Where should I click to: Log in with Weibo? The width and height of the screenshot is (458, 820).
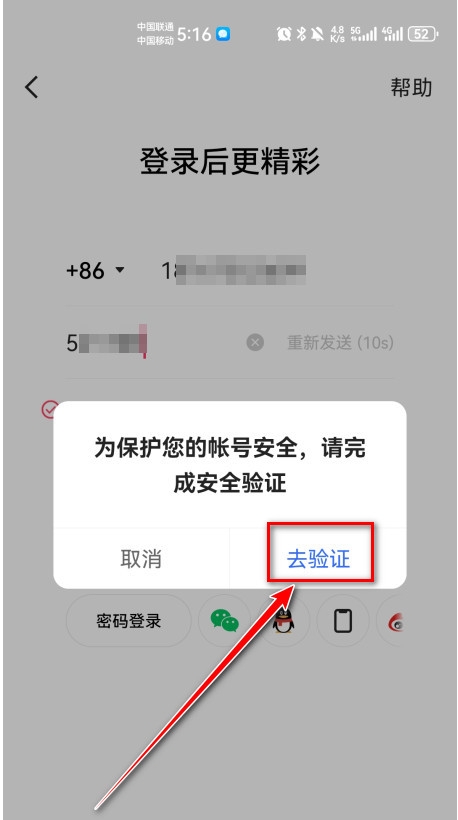(x=392, y=621)
